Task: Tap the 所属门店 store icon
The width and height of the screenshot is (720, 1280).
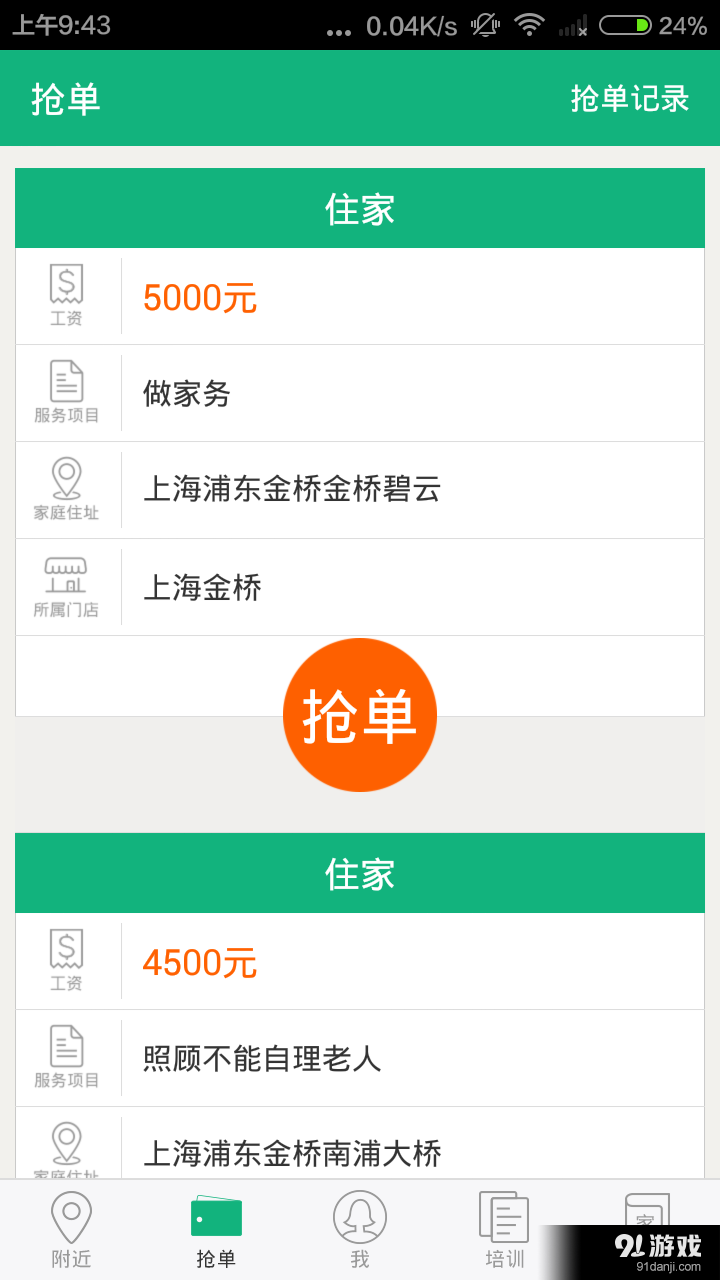Action: pos(66,582)
